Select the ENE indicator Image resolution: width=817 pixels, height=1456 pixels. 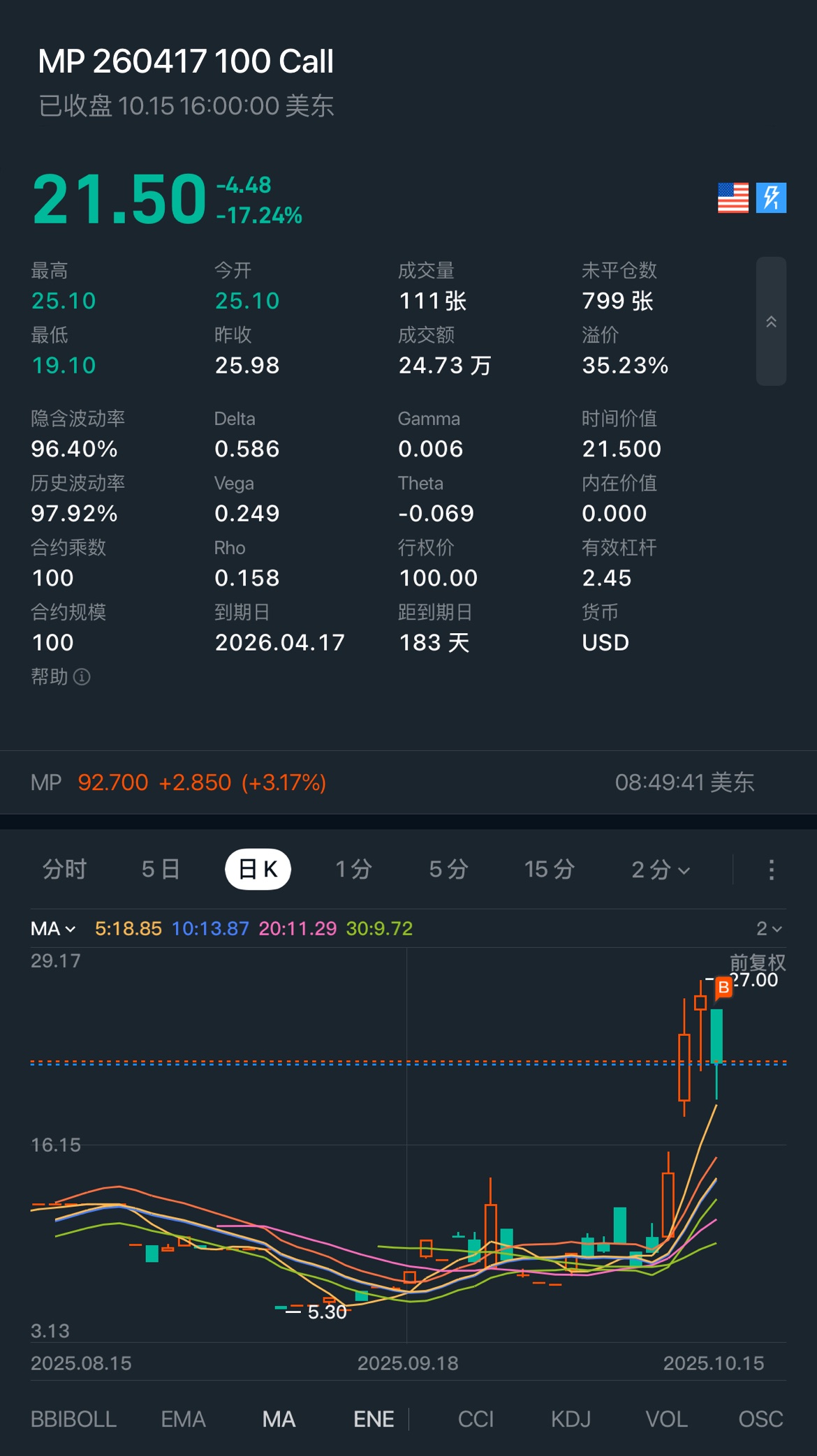click(374, 1419)
